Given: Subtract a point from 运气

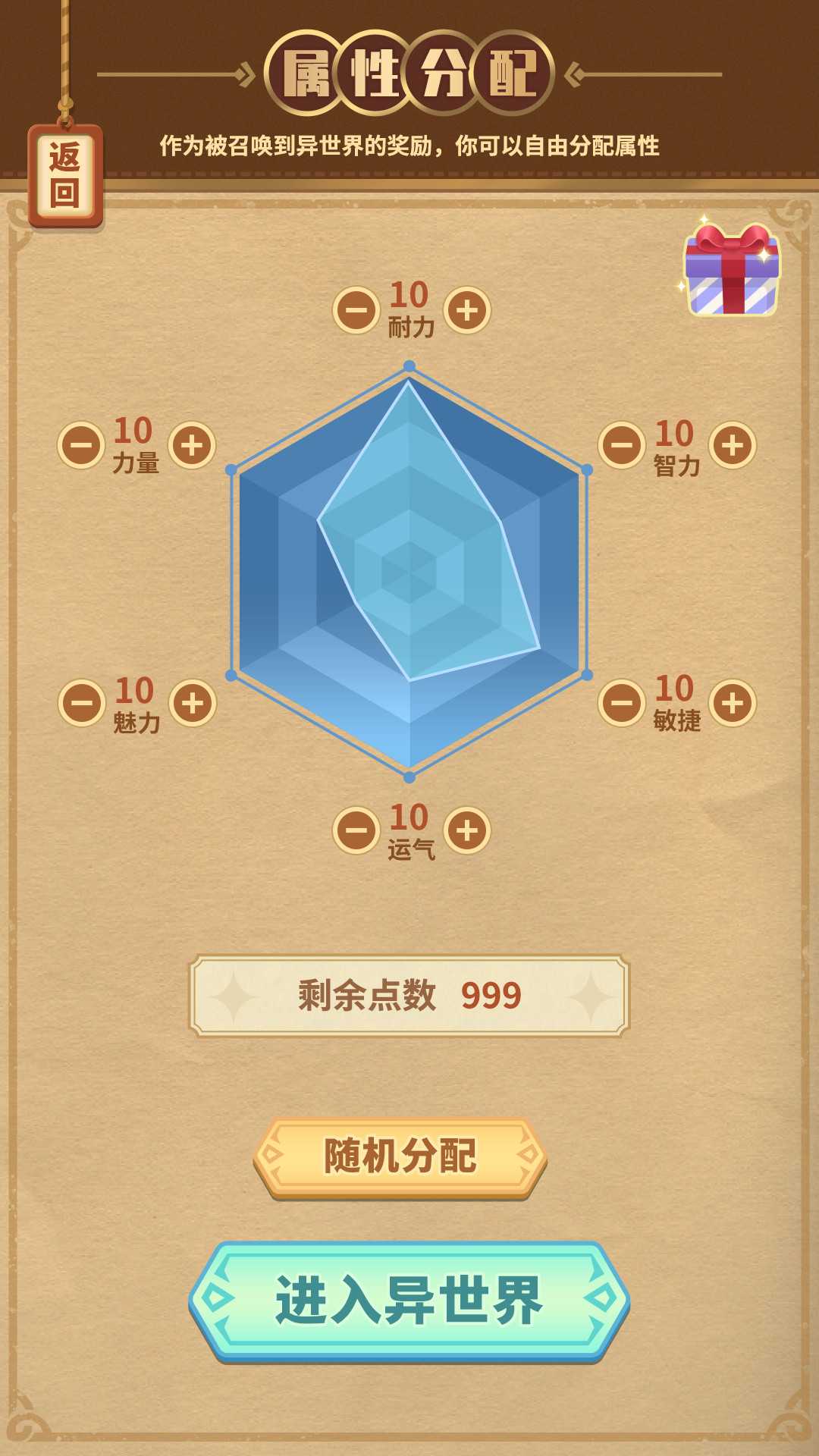Looking at the screenshot, I should 356,830.
